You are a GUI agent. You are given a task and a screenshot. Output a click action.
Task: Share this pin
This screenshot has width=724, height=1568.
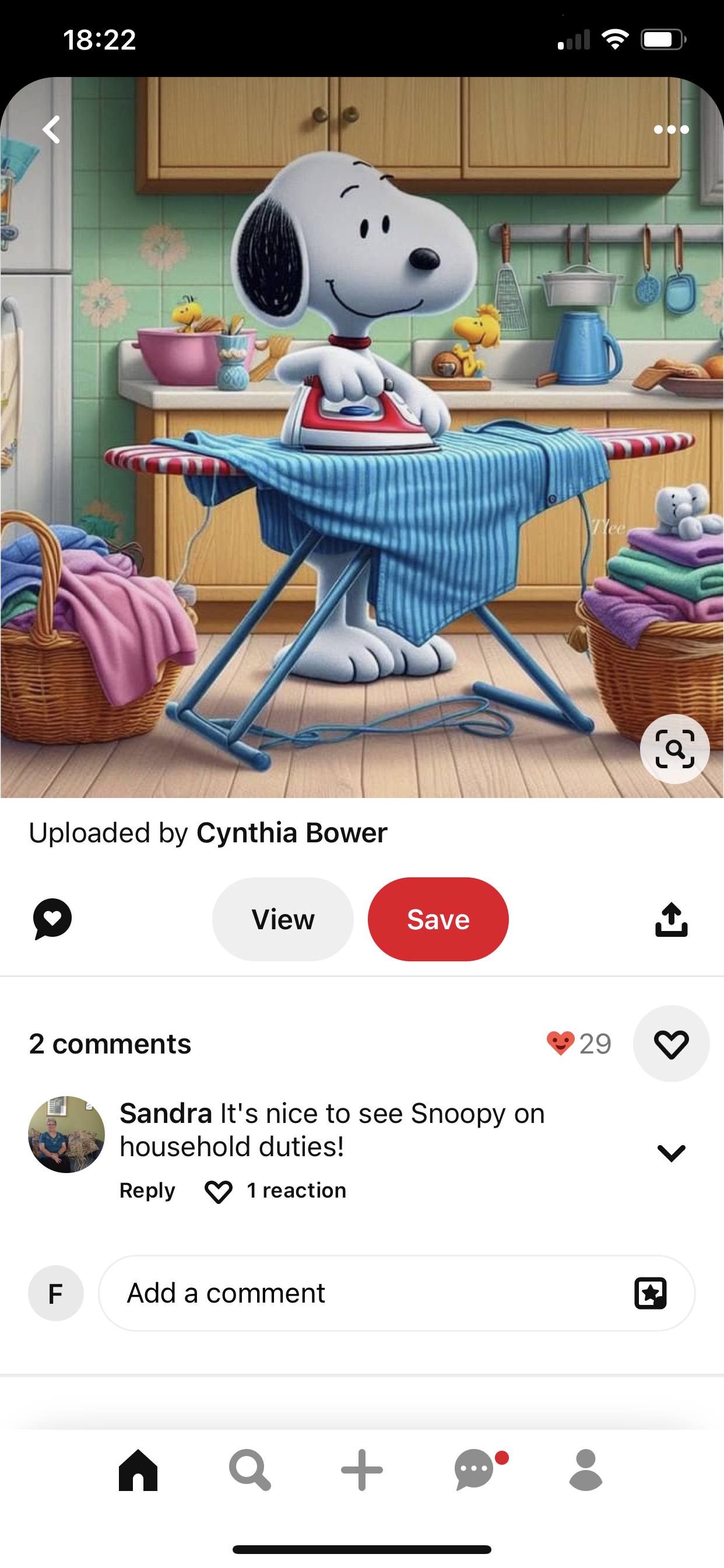coord(671,919)
